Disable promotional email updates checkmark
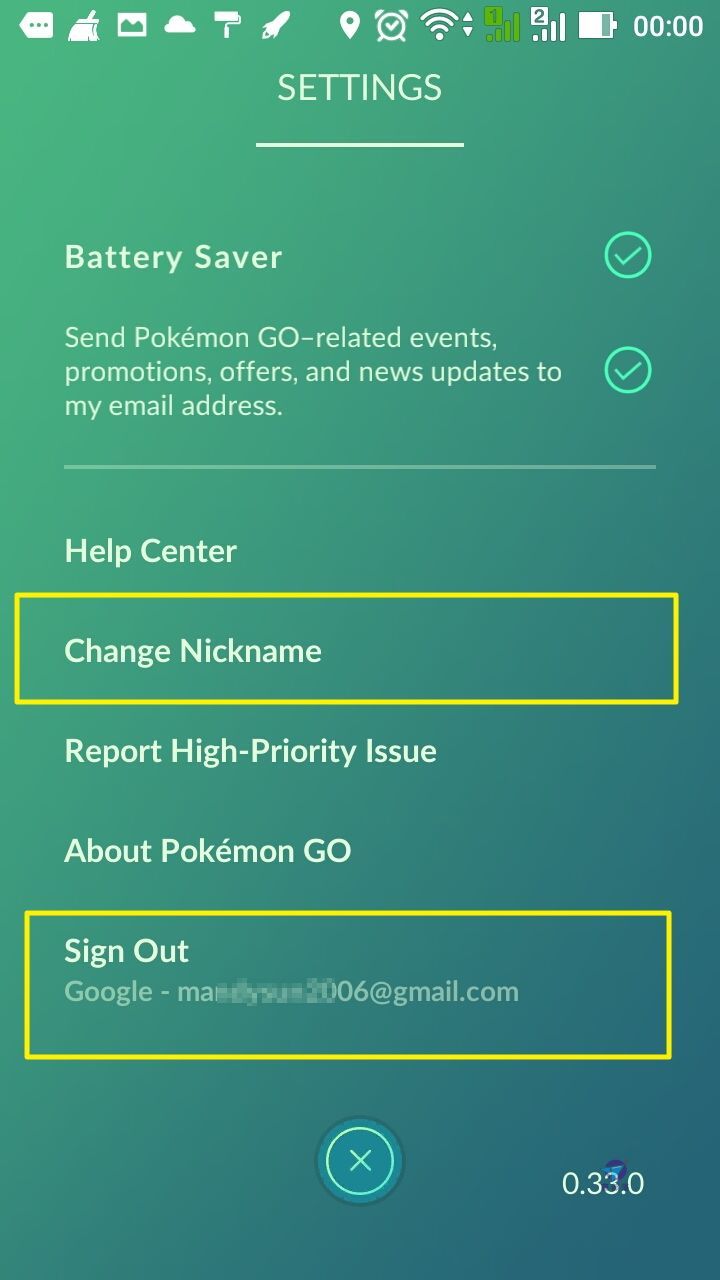 point(628,371)
